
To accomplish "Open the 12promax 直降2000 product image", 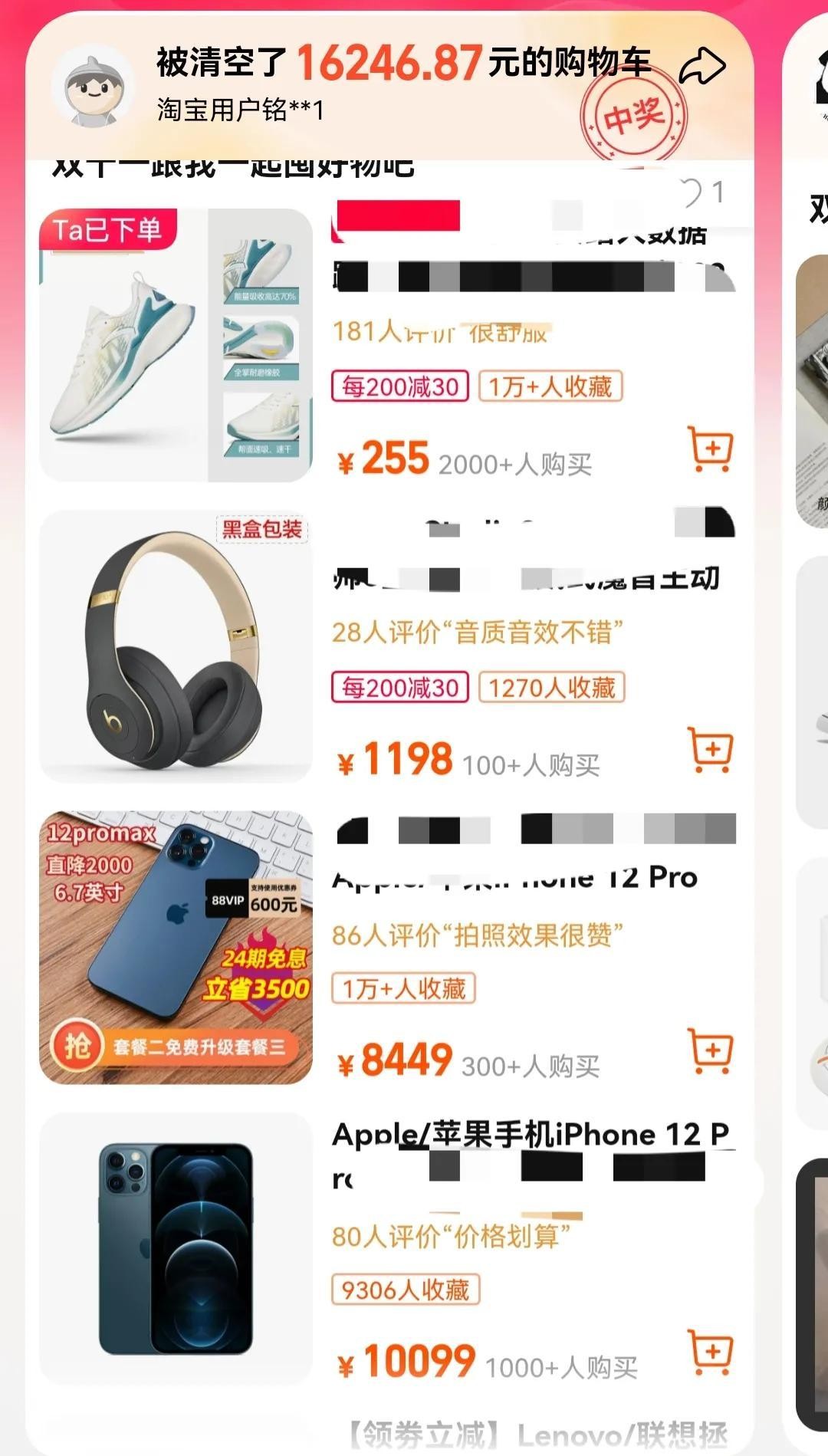I will (x=176, y=948).
